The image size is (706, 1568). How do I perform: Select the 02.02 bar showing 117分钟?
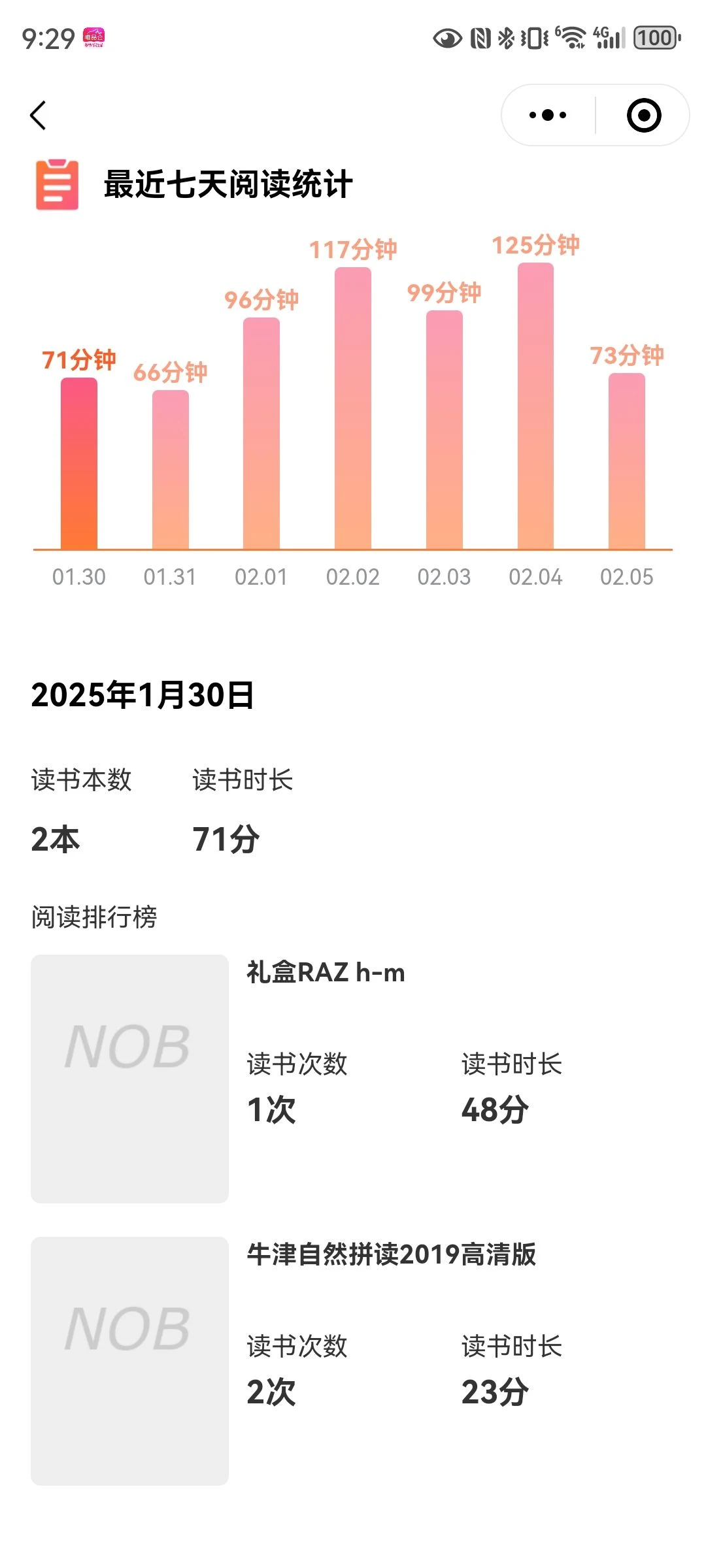click(x=353, y=408)
